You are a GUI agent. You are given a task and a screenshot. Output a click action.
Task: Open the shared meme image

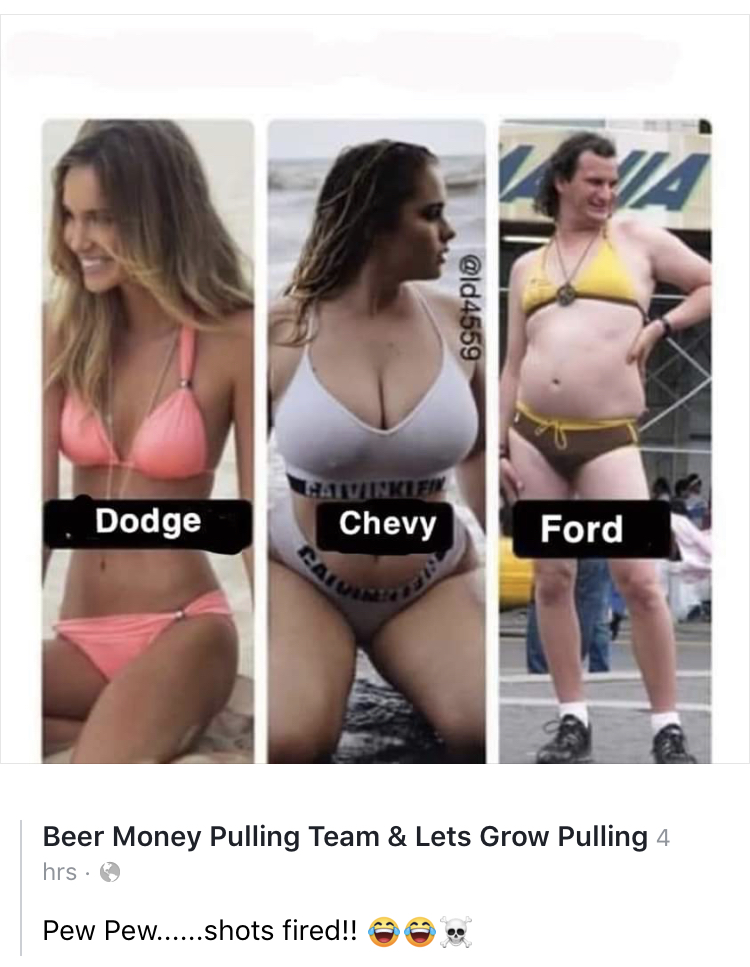[x=375, y=440]
